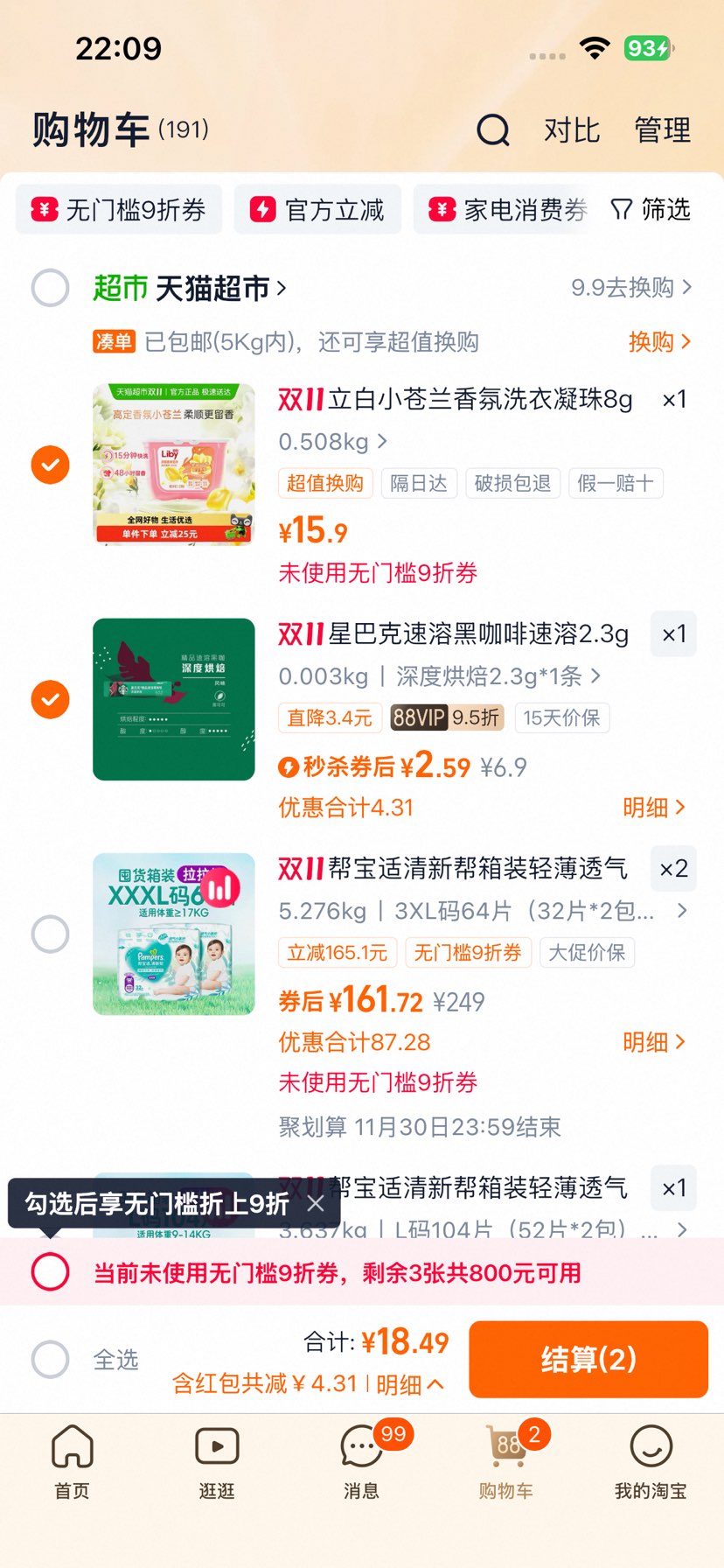
Task: Tap the search magnifier icon
Action: tap(494, 129)
